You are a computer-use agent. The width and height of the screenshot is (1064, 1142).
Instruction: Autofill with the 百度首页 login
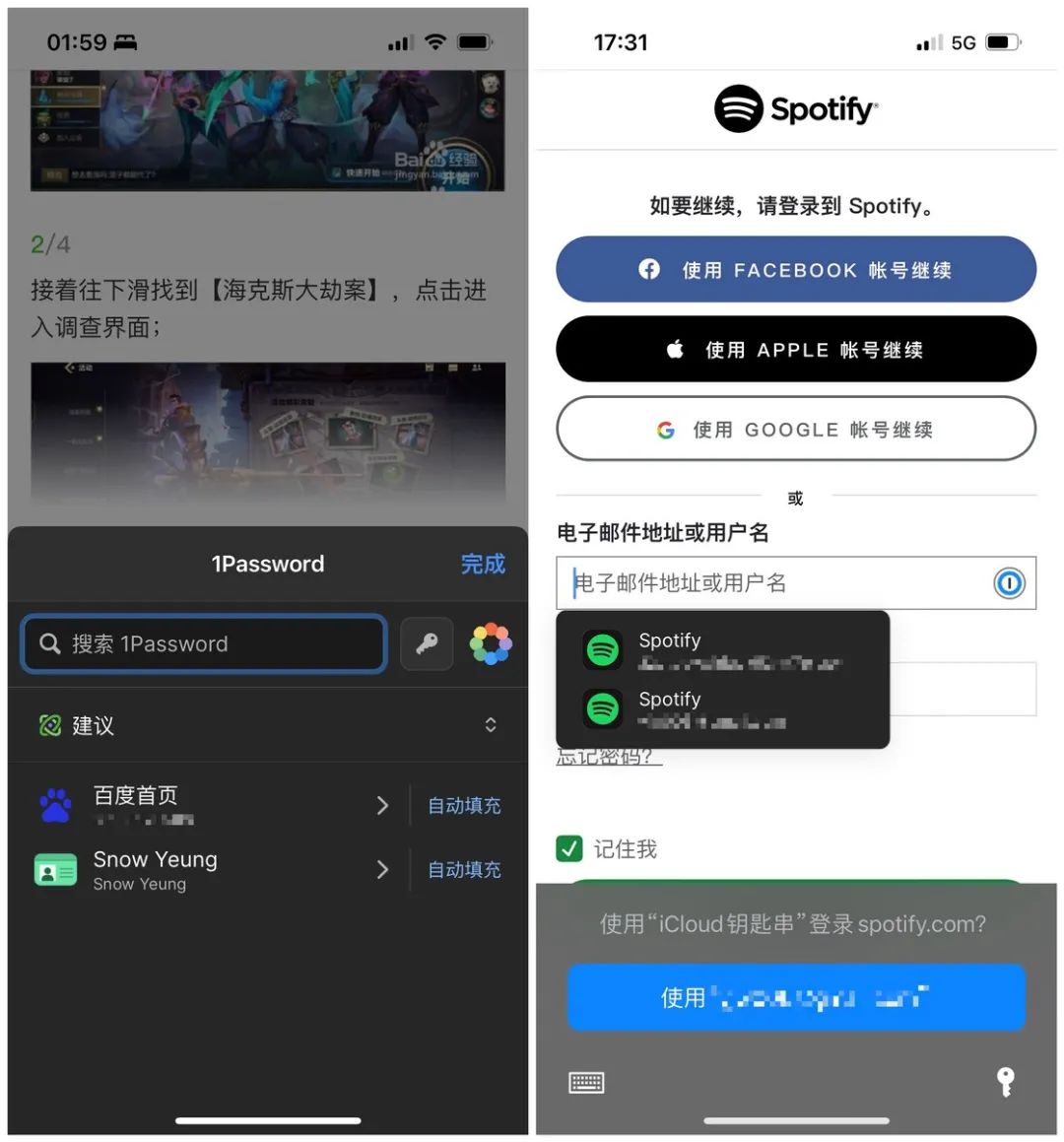coord(464,806)
